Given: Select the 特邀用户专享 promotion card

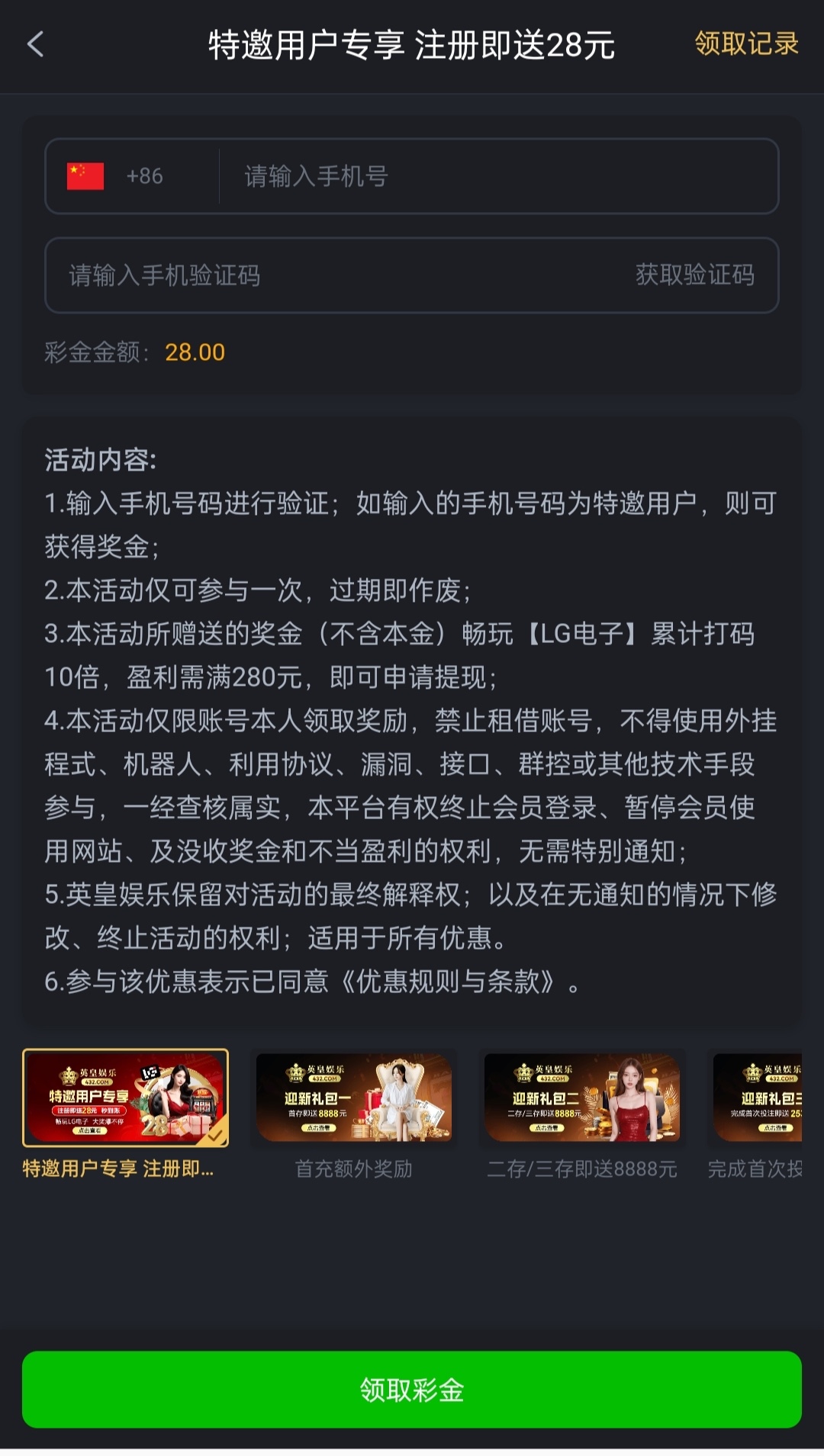Looking at the screenshot, I should pyautogui.click(x=126, y=1098).
